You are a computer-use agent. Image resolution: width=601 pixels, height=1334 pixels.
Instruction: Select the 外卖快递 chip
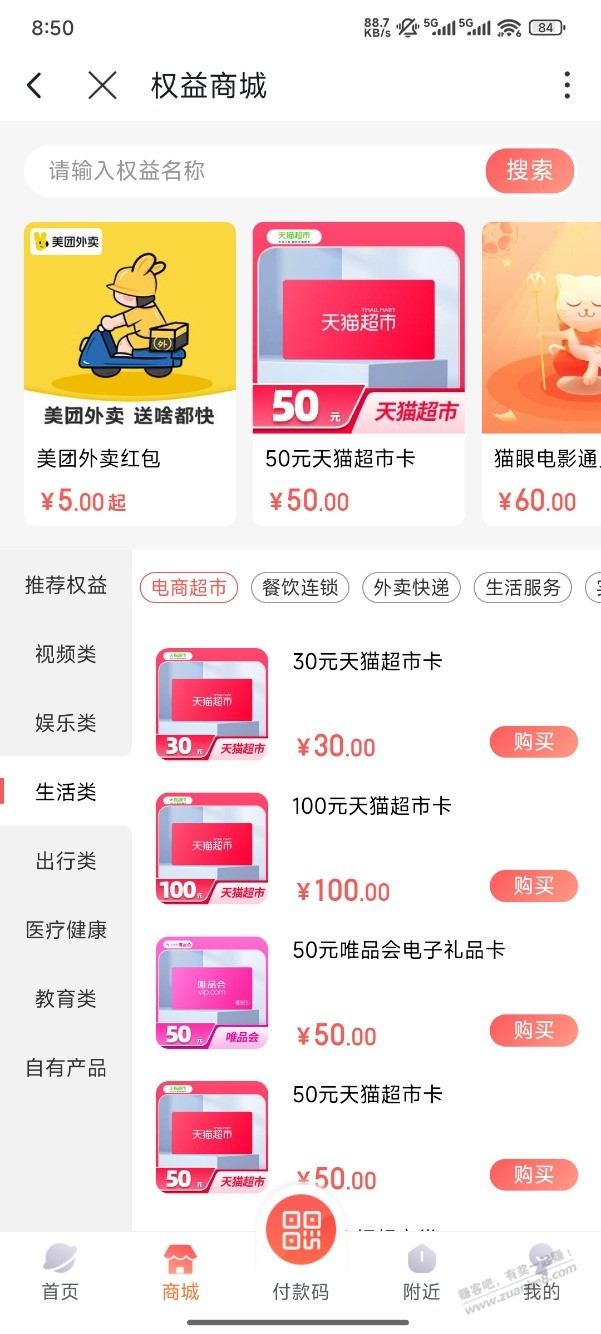point(411,588)
